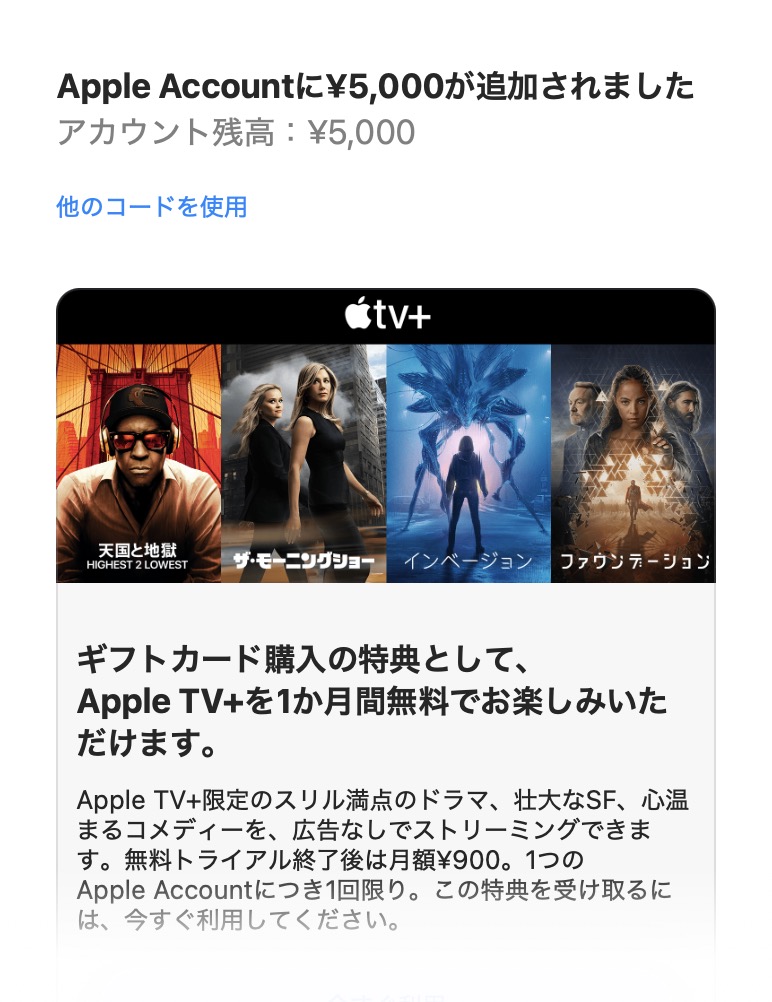772x1002 pixels.
Task: Tap the 他のコードを使用 link
Action: pos(152,207)
